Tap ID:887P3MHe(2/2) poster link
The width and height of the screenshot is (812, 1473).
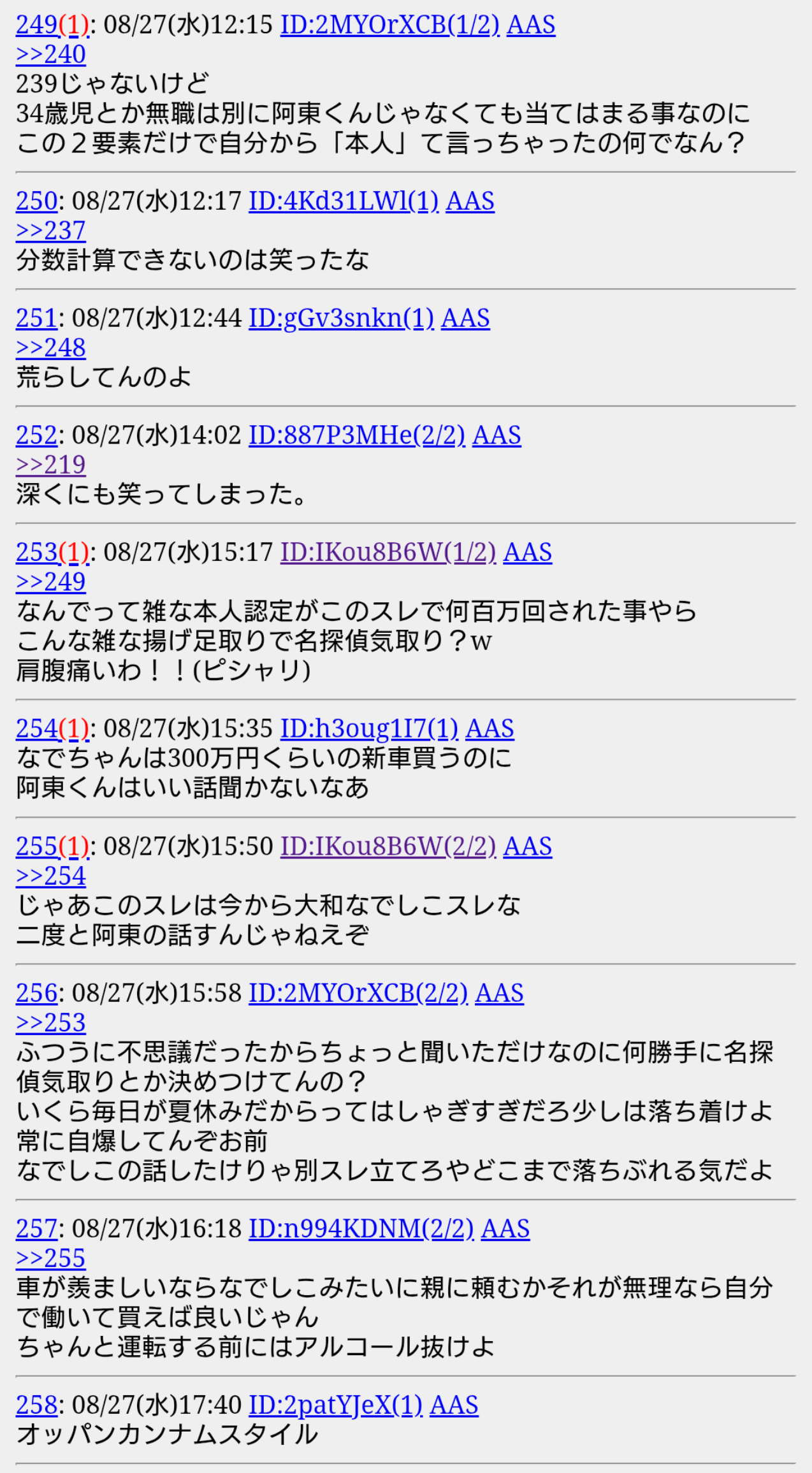[357, 435]
